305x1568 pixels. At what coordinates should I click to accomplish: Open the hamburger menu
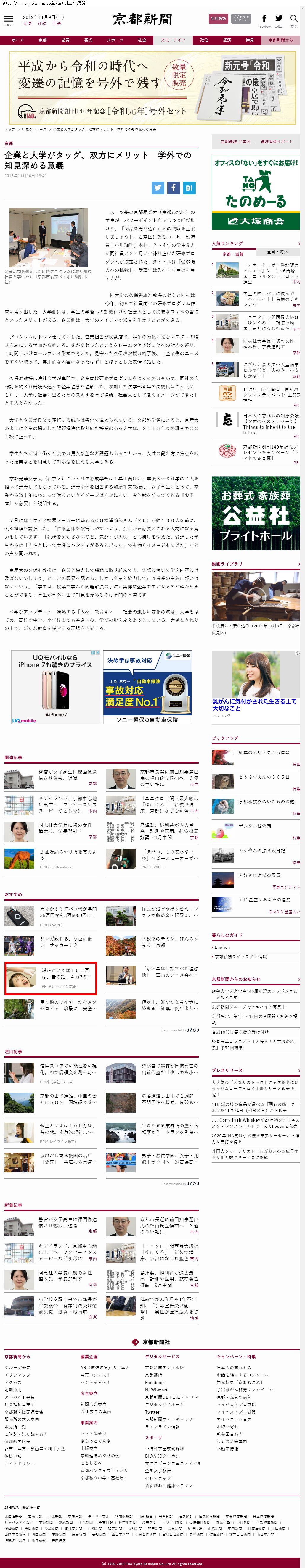coord(9,20)
